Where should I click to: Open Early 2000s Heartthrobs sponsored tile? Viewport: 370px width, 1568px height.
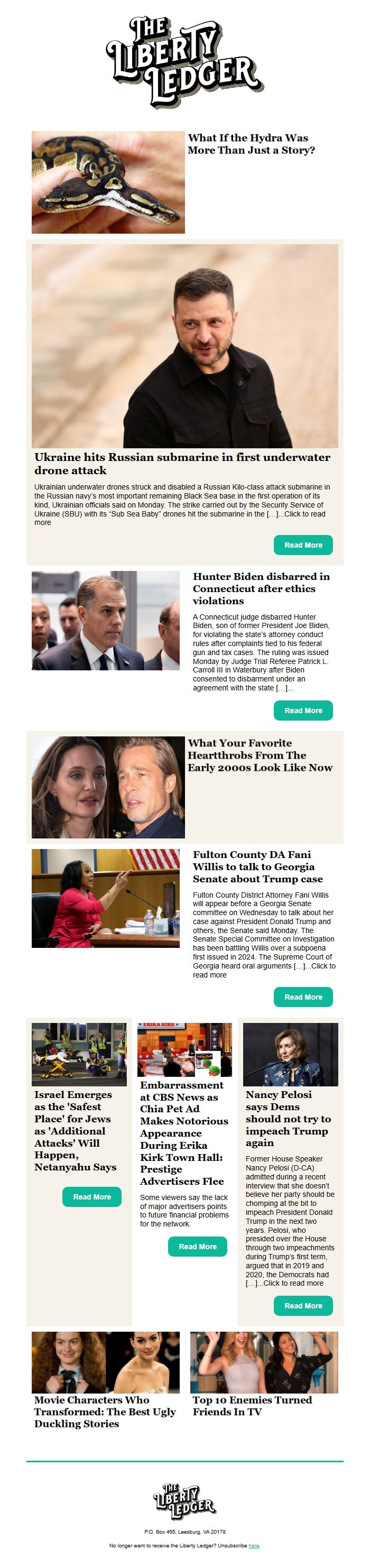click(260, 755)
